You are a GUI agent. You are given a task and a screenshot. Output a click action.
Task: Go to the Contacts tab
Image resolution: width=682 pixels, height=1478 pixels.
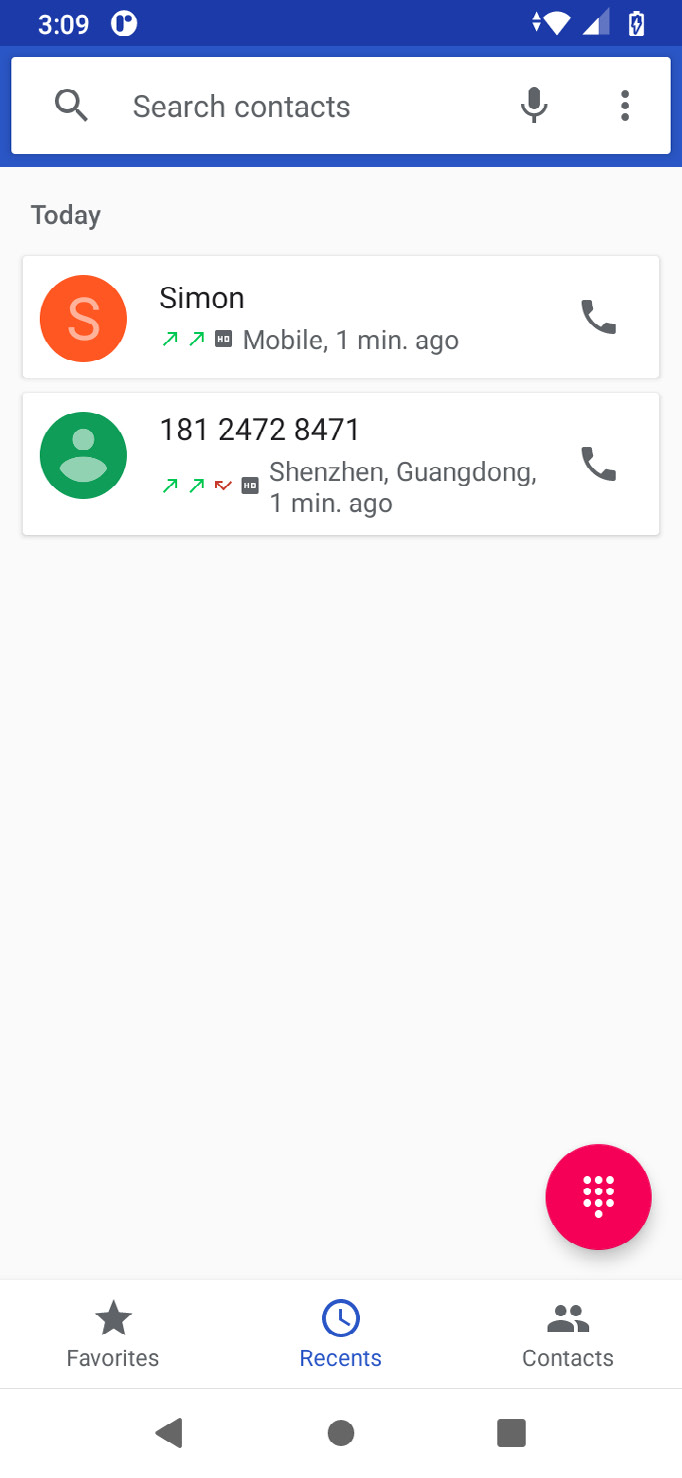568,1334
